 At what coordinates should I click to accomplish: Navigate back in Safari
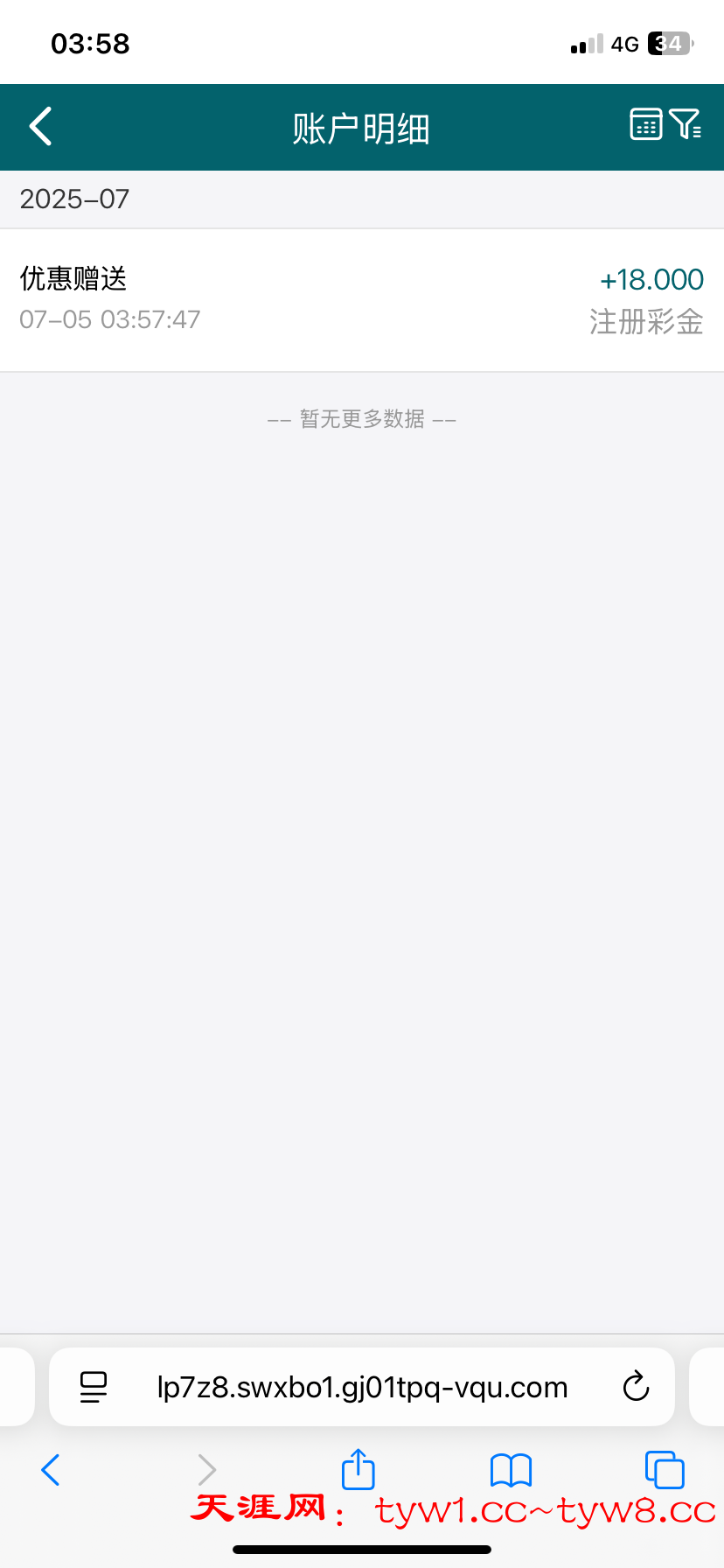click(x=51, y=1470)
